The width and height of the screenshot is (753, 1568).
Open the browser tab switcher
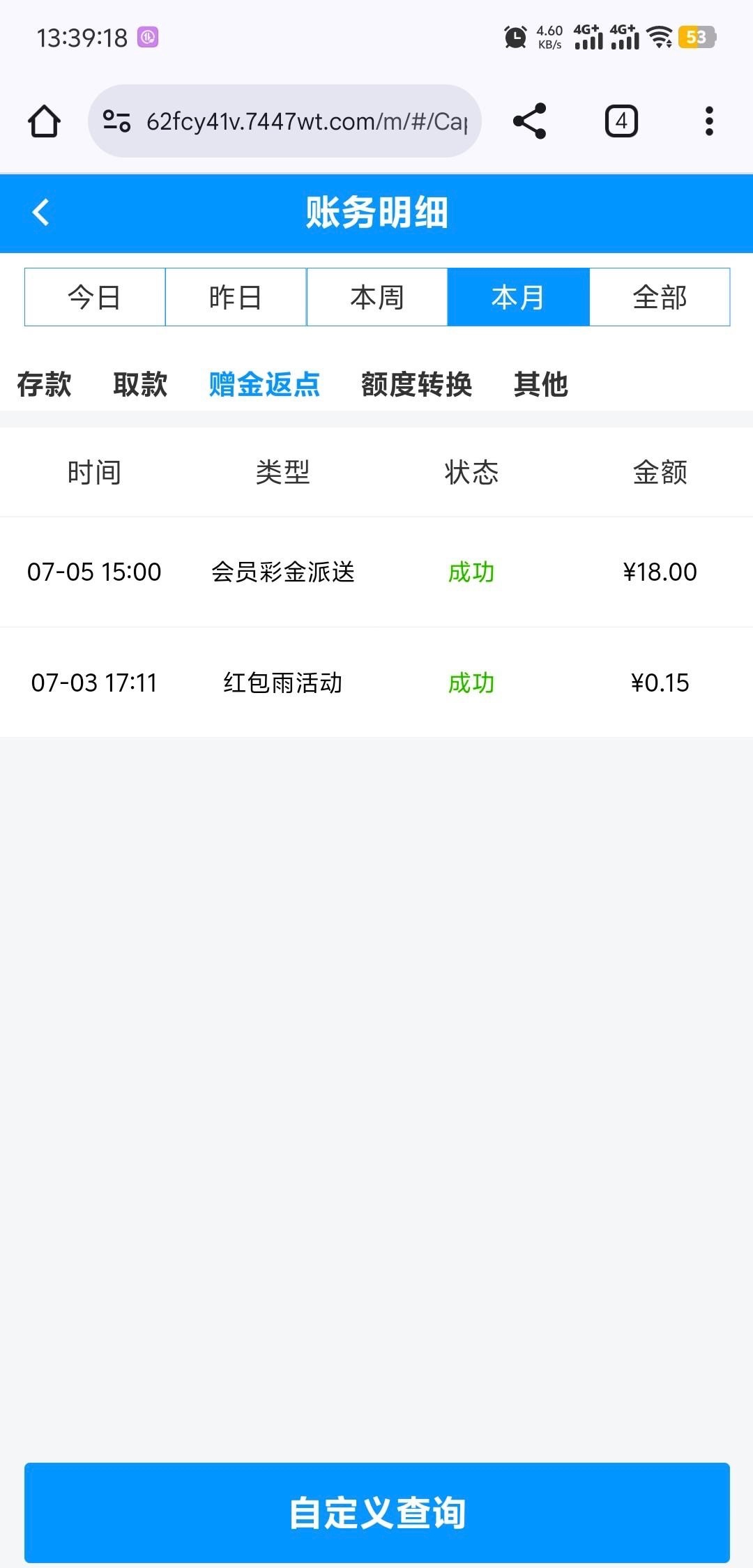point(621,121)
